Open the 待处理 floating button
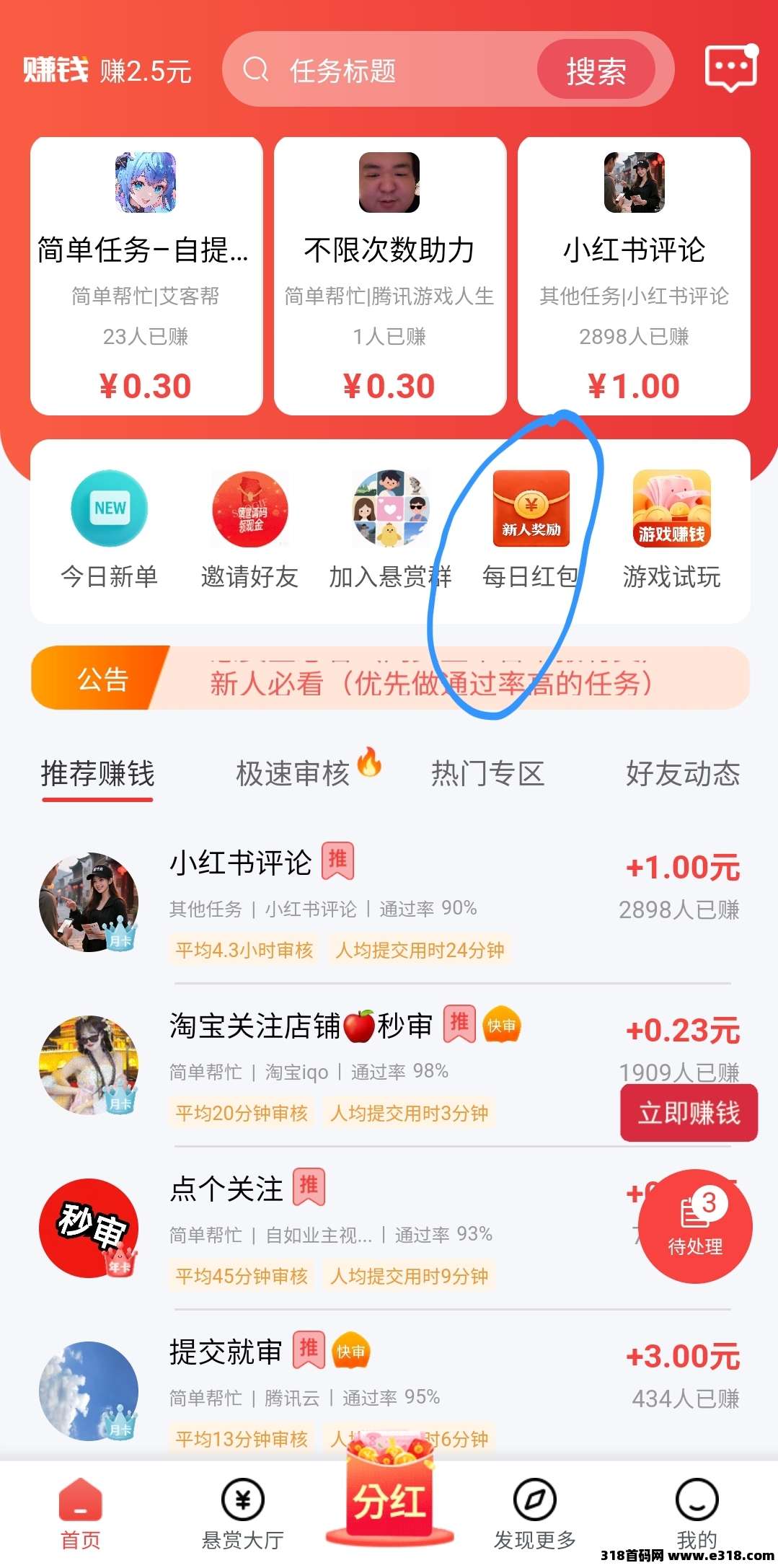The height and width of the screenshot is (1568, 778). click(695, 1227)
